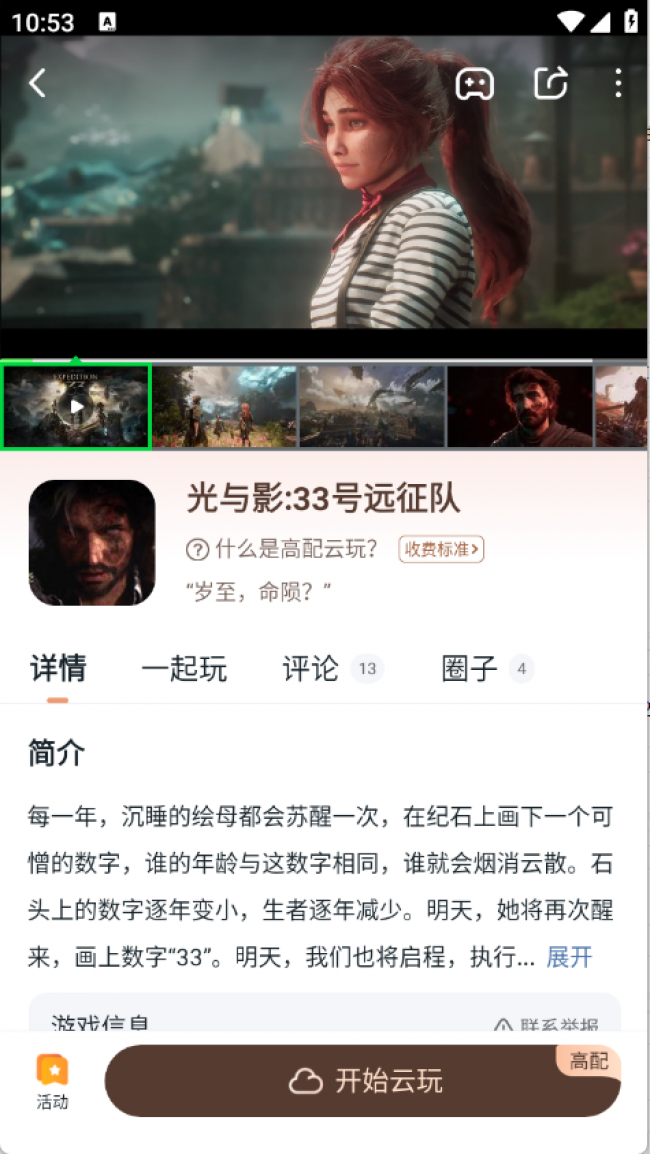Tap 联系举报 to report the game
The height and width of the screenshot is (1154, 650).
click(548, 1024)
